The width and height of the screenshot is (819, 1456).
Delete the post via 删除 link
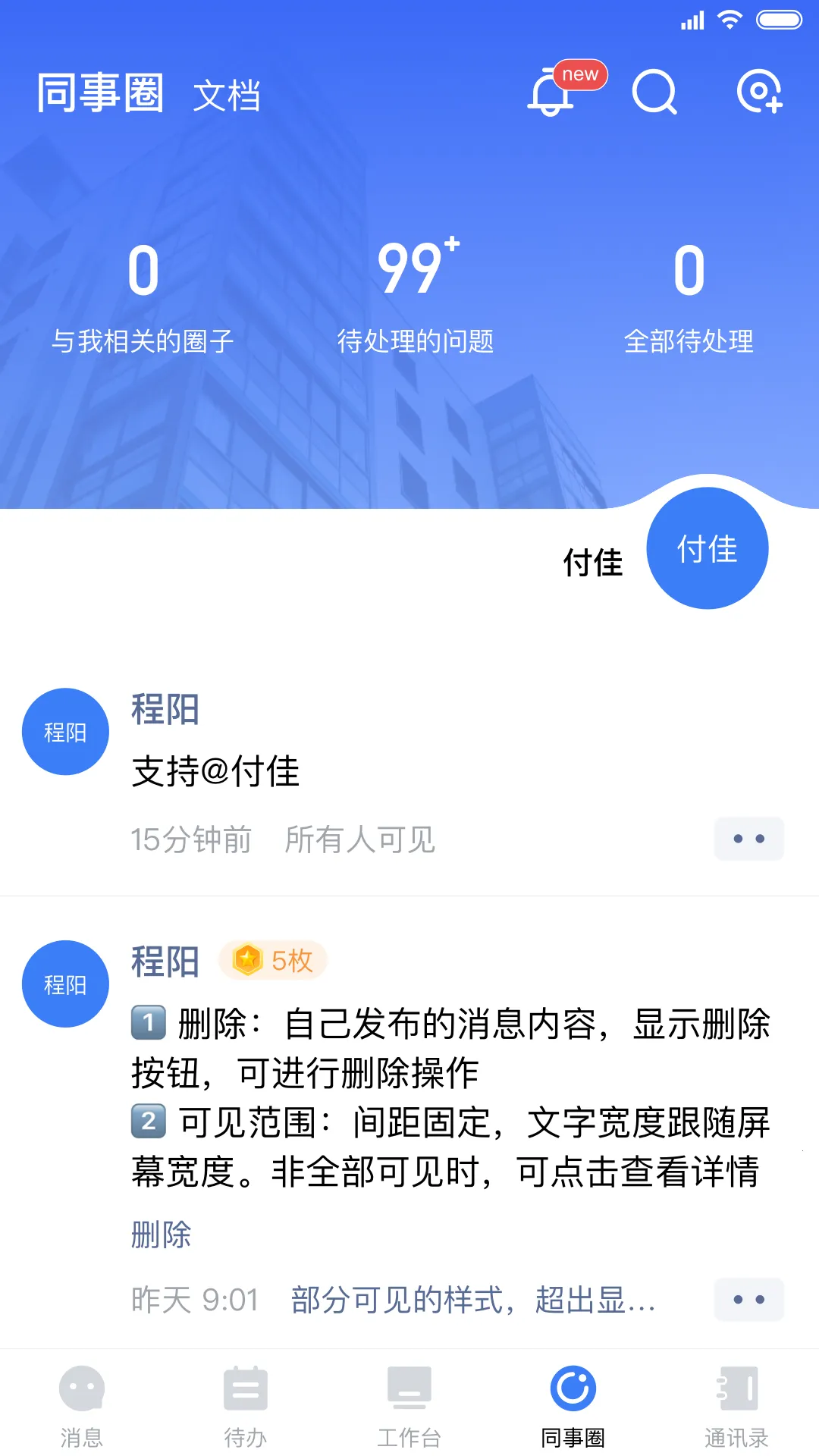[x=161, y=1235]
